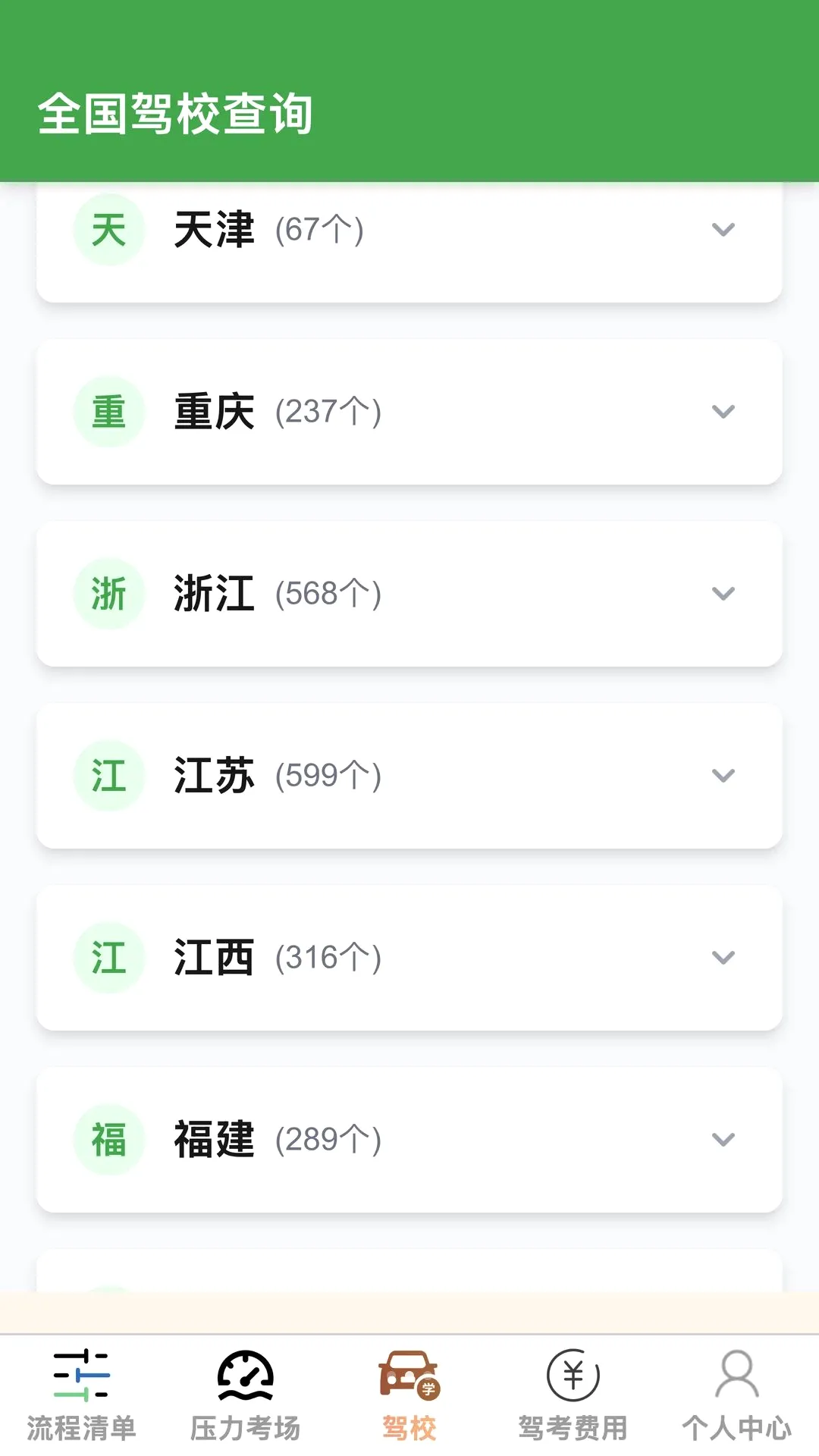Open the 浙江 (568个) section

pos(409,594)
